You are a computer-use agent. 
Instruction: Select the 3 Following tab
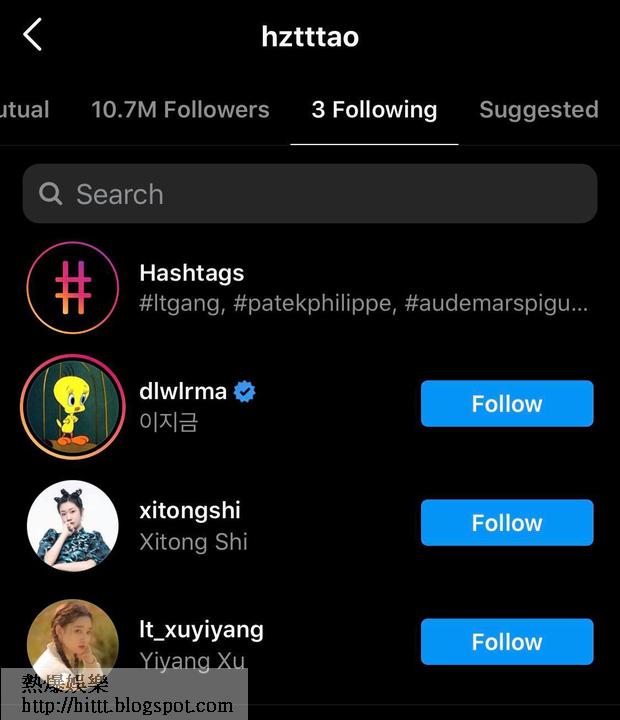[x=374, y=110]
